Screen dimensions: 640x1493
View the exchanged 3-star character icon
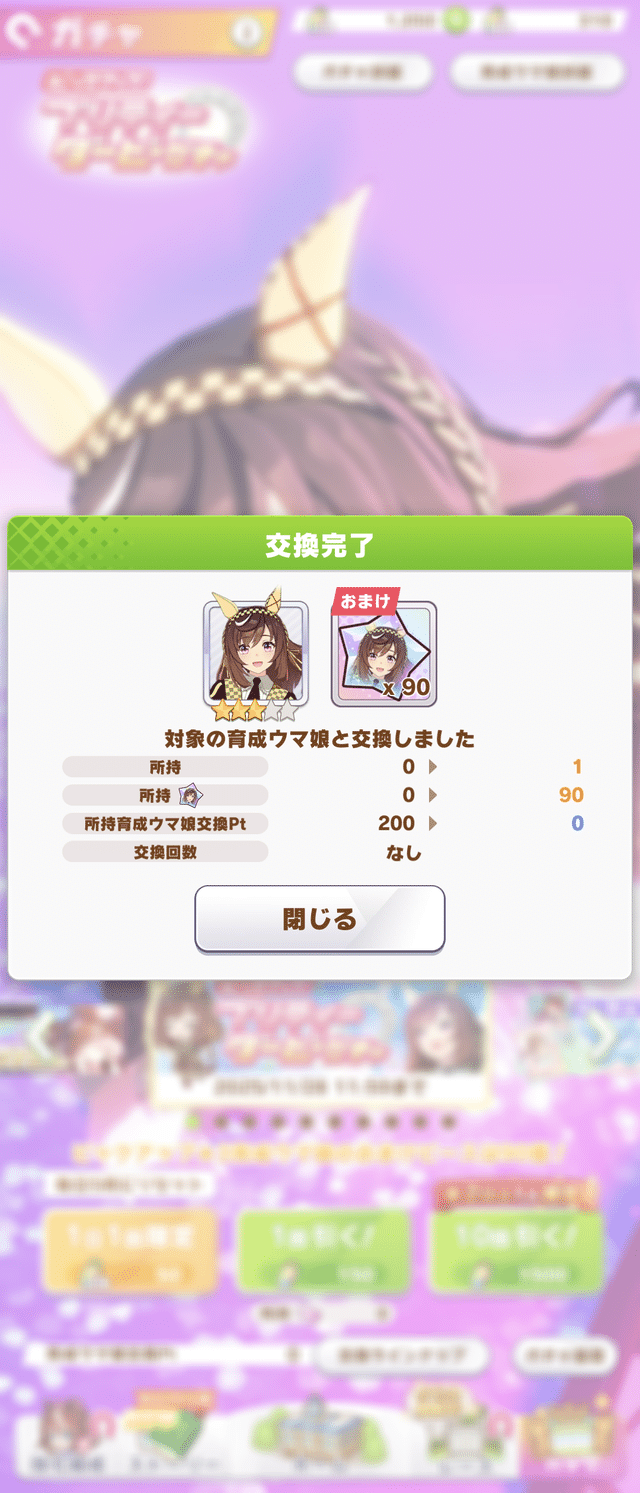(256, 652)
